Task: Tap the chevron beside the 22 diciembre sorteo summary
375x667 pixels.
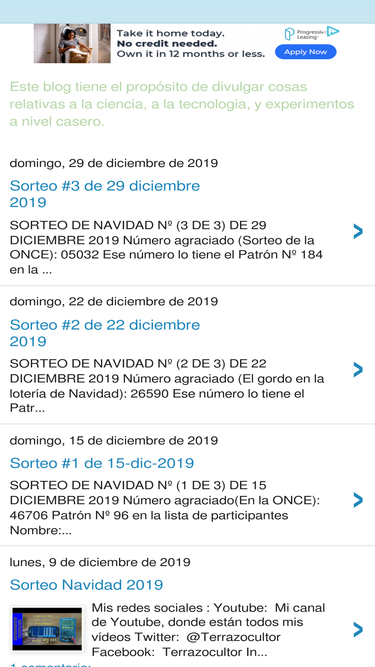Action: coord(358,370)
